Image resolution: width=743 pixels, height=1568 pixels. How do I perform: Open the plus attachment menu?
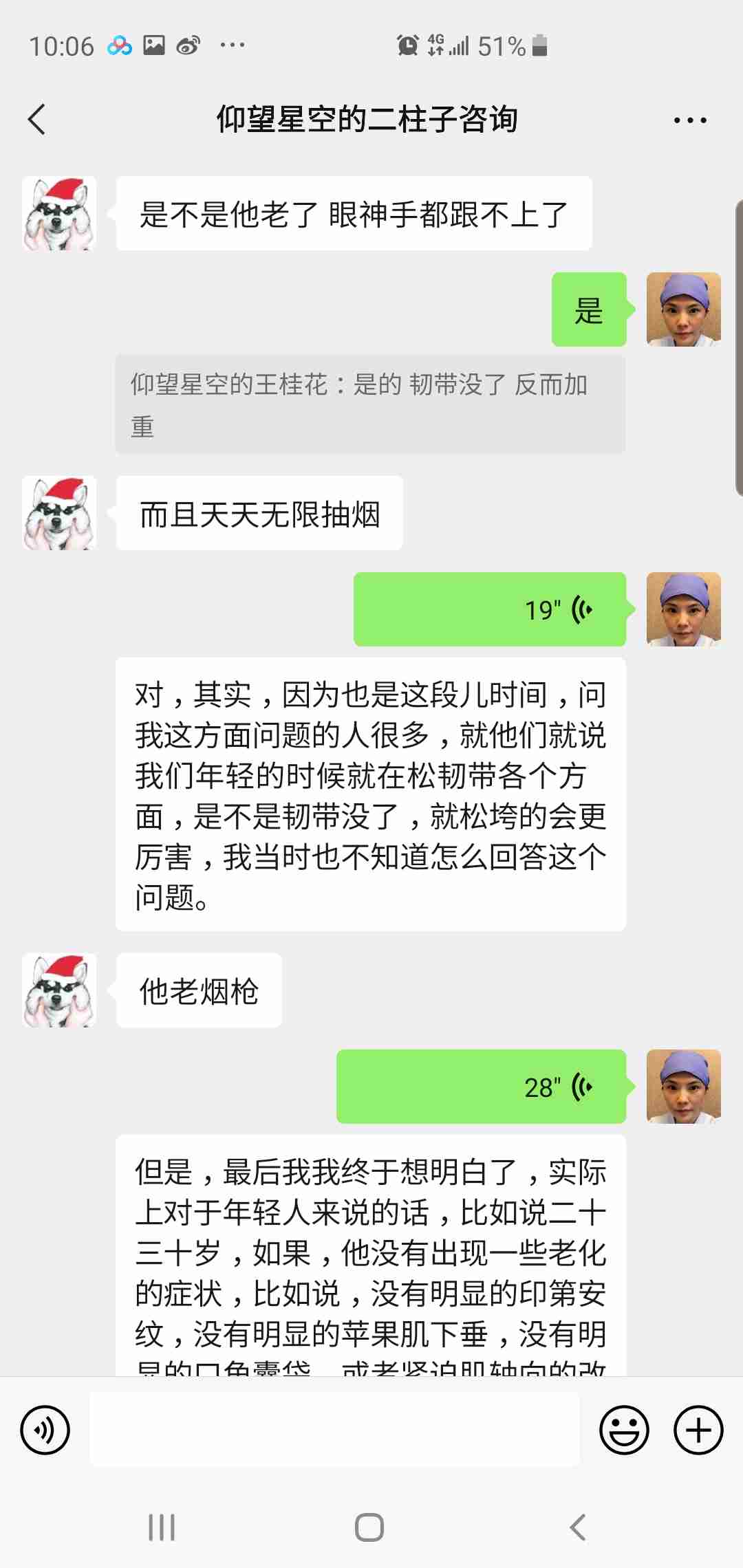(x=698, y=1430)
